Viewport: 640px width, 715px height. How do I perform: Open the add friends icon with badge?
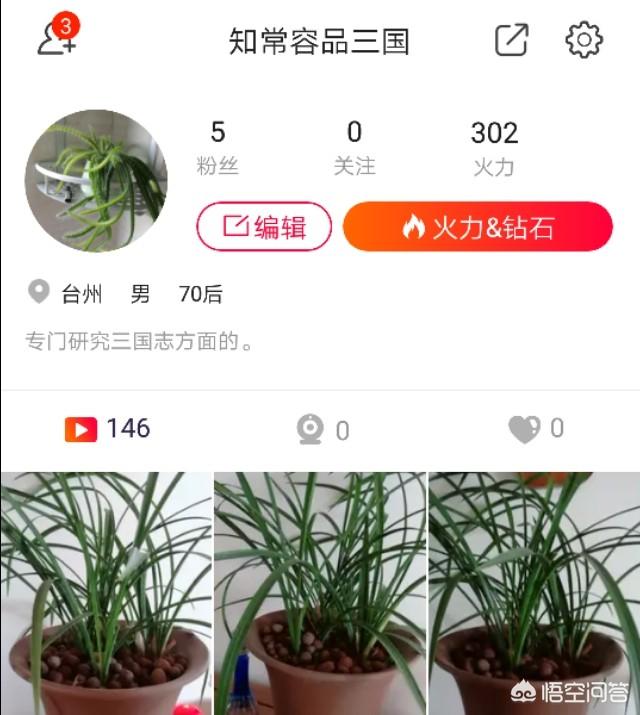tap(56, 38)
